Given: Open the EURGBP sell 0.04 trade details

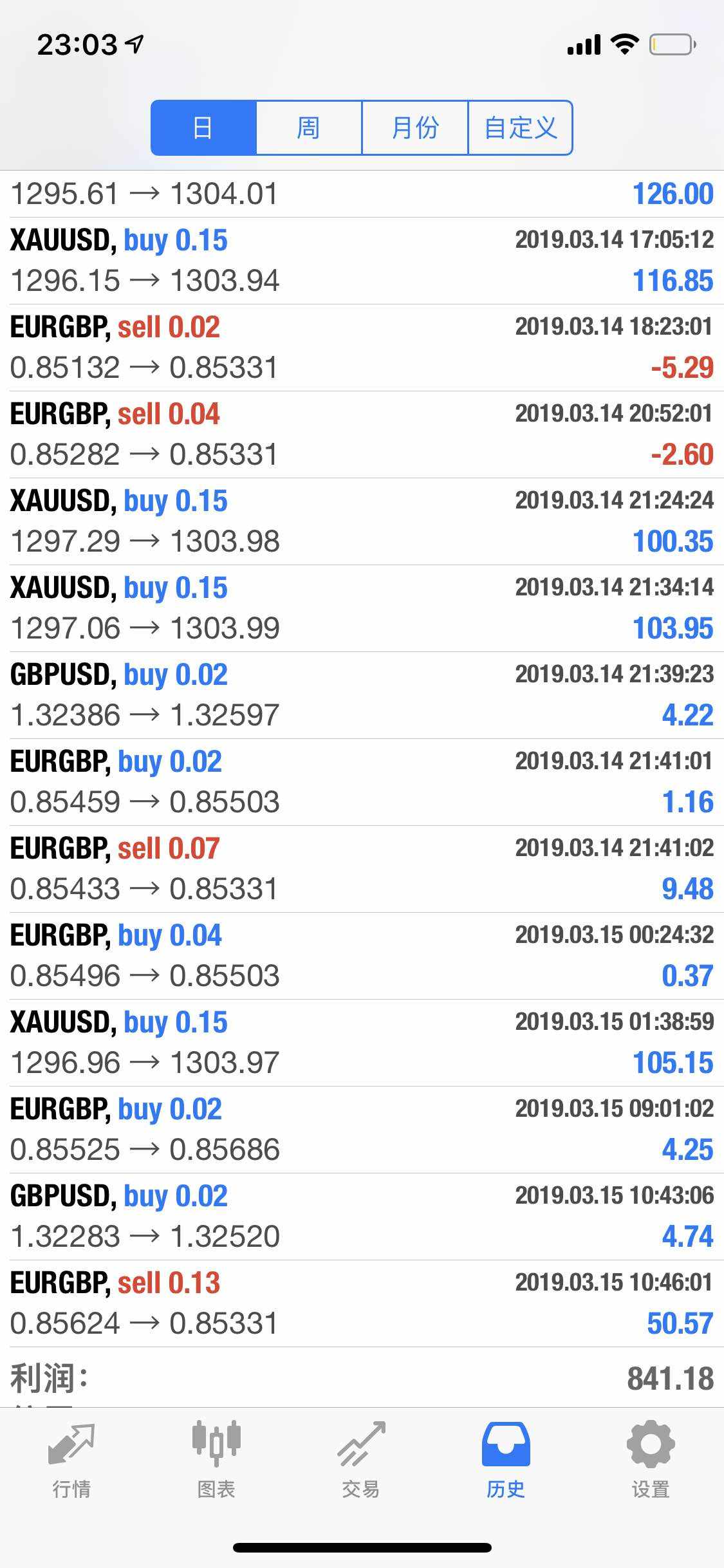Looking at the screenshot, I should pyautogui.click(x=362, y=434).
